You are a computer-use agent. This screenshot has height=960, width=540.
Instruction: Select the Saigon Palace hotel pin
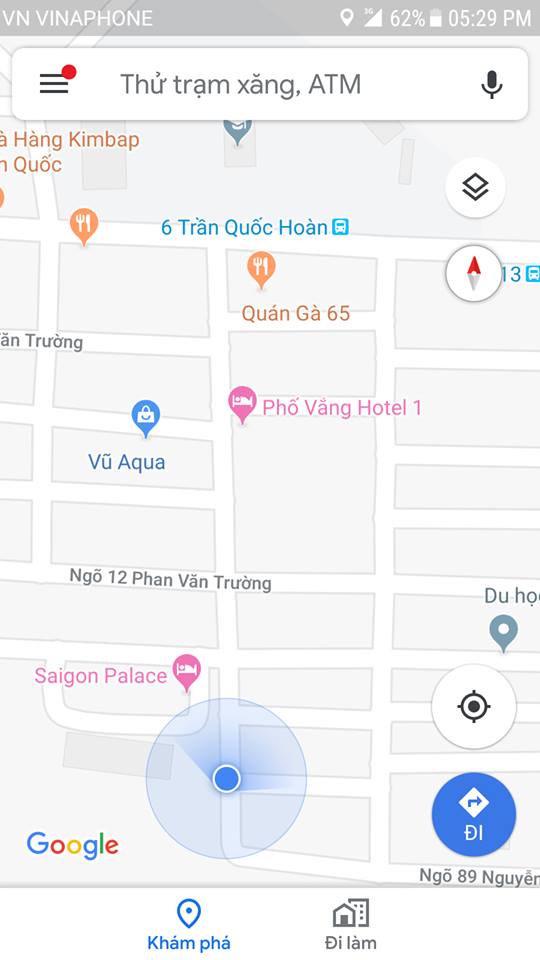[187, 673]
